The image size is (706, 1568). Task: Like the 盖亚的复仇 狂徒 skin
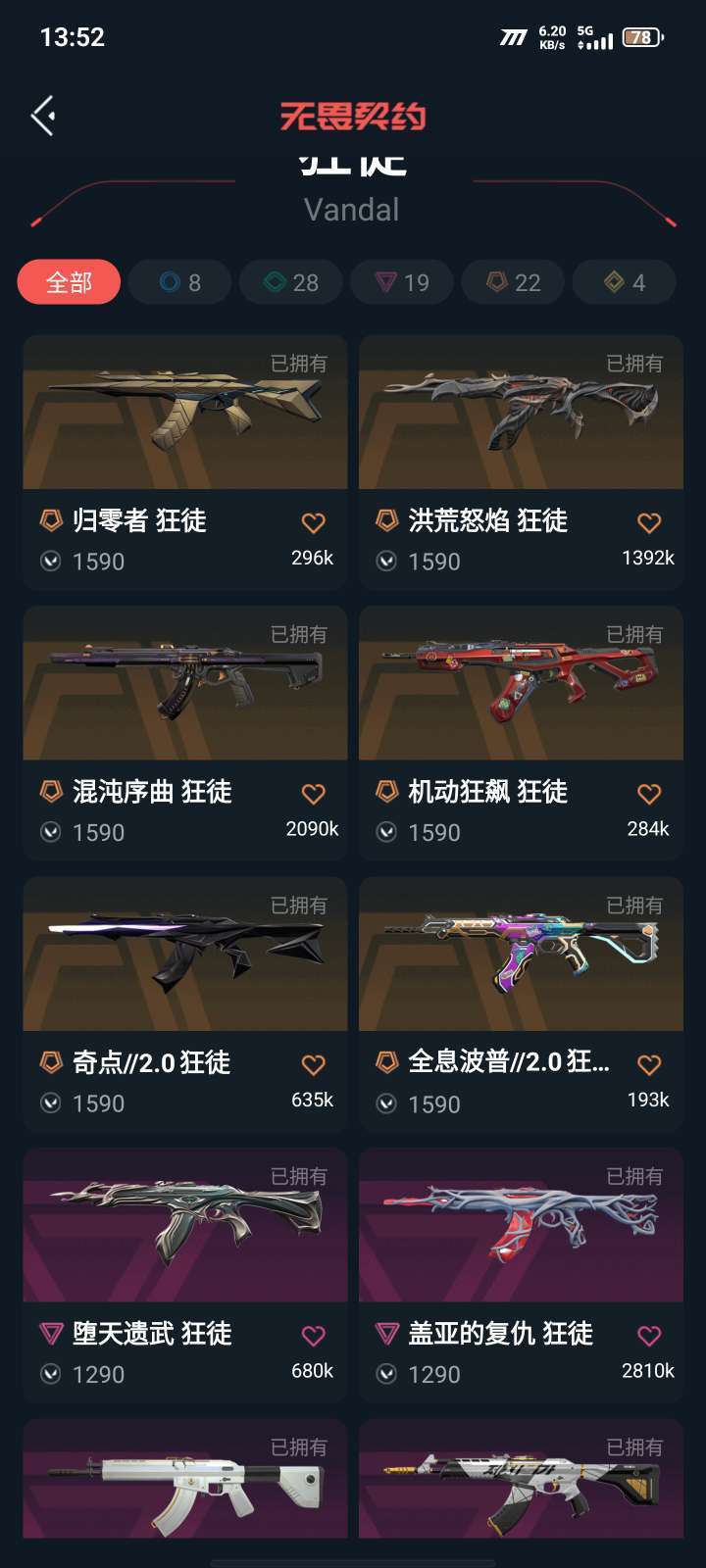tap(649, 1336)
